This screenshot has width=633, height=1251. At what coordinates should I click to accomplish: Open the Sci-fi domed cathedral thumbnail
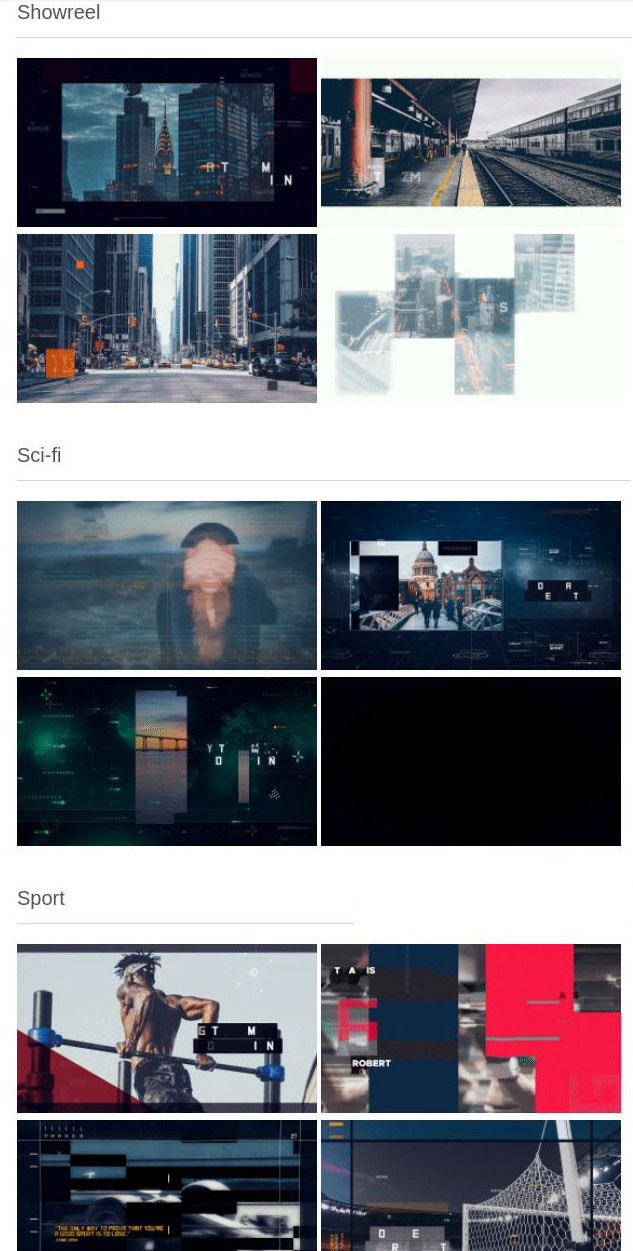pyautogui.click(x=471, y=585)
